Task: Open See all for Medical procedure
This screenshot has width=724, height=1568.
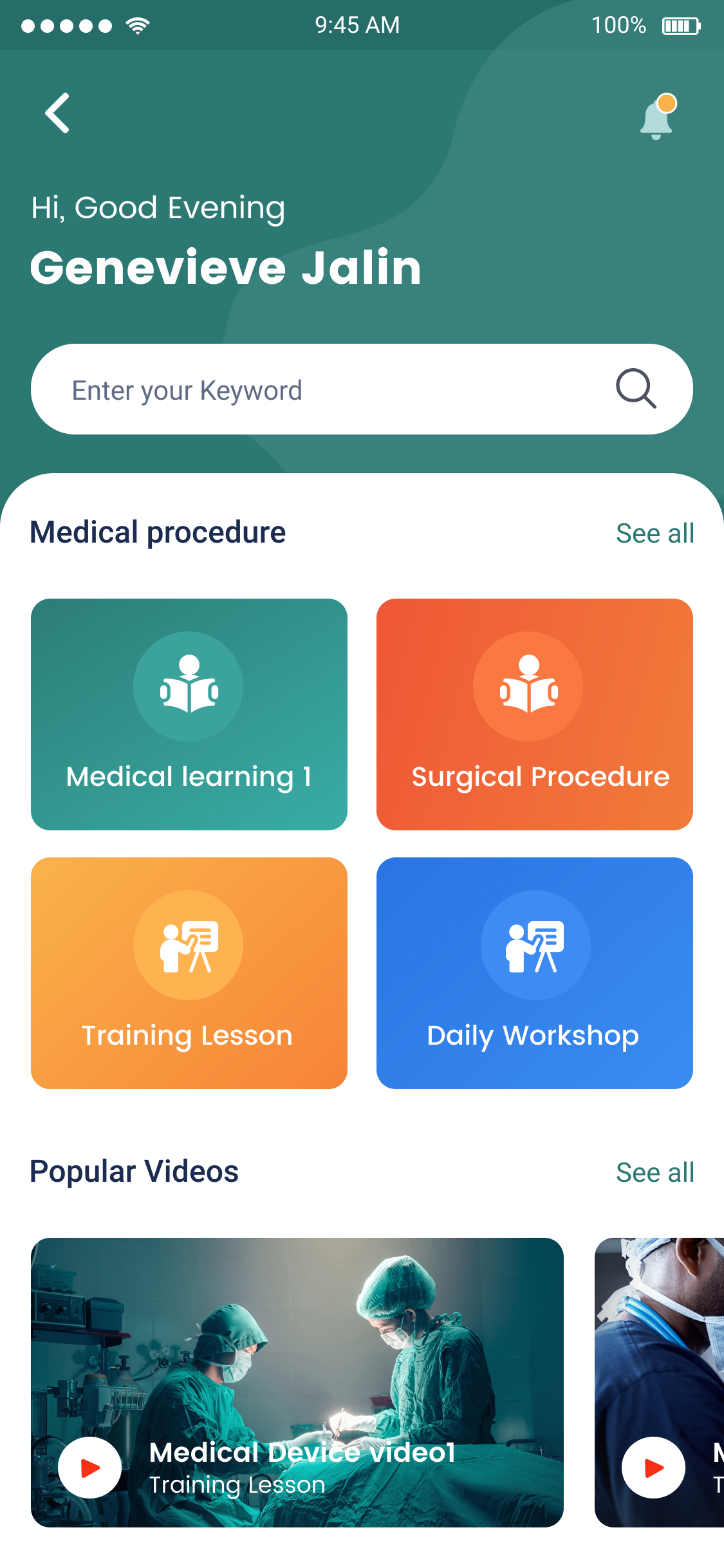Action: coord(655,533)
